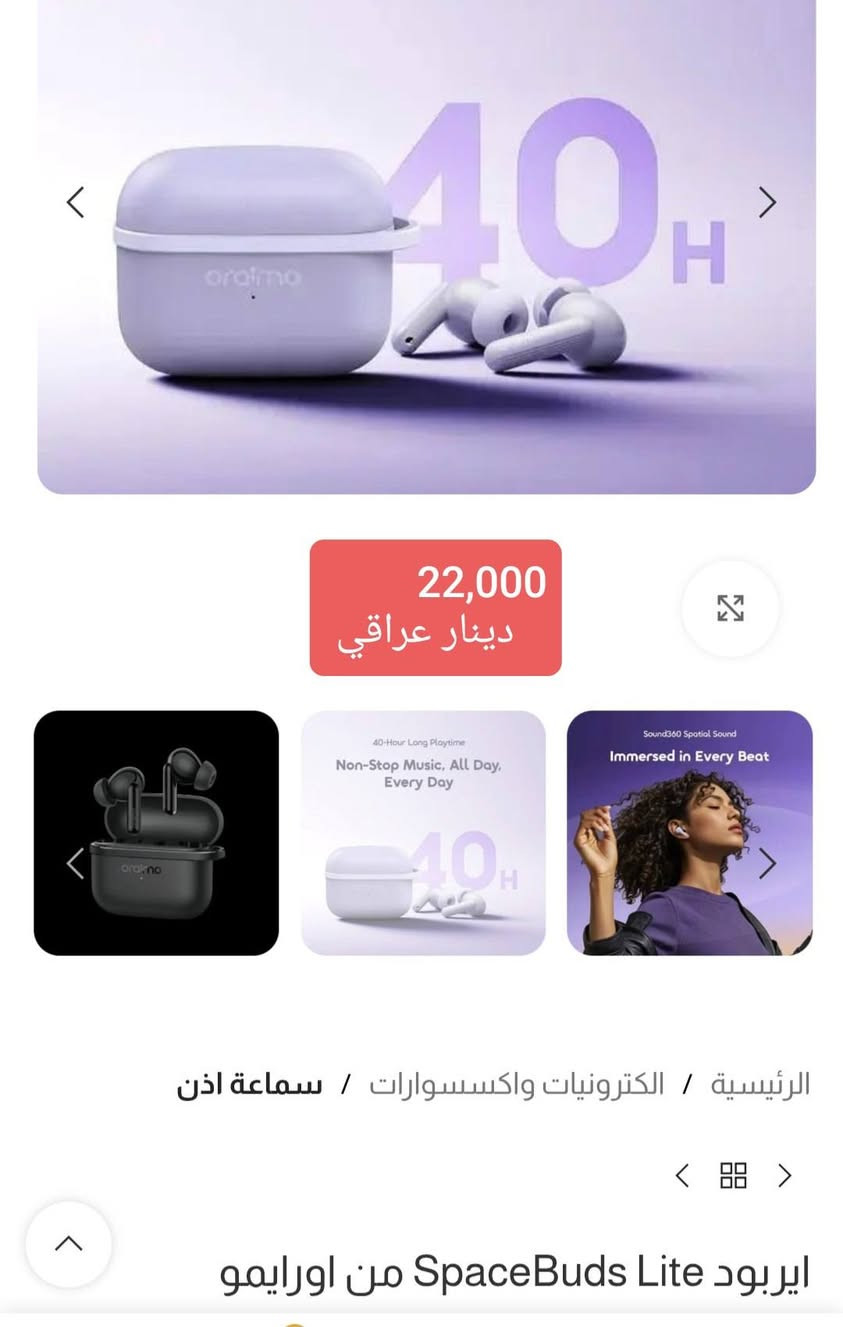The height and width of the screenshot is (1327, 843).
Task: Click the scroll-to-top arrow button
Action: pos(68,1243)
